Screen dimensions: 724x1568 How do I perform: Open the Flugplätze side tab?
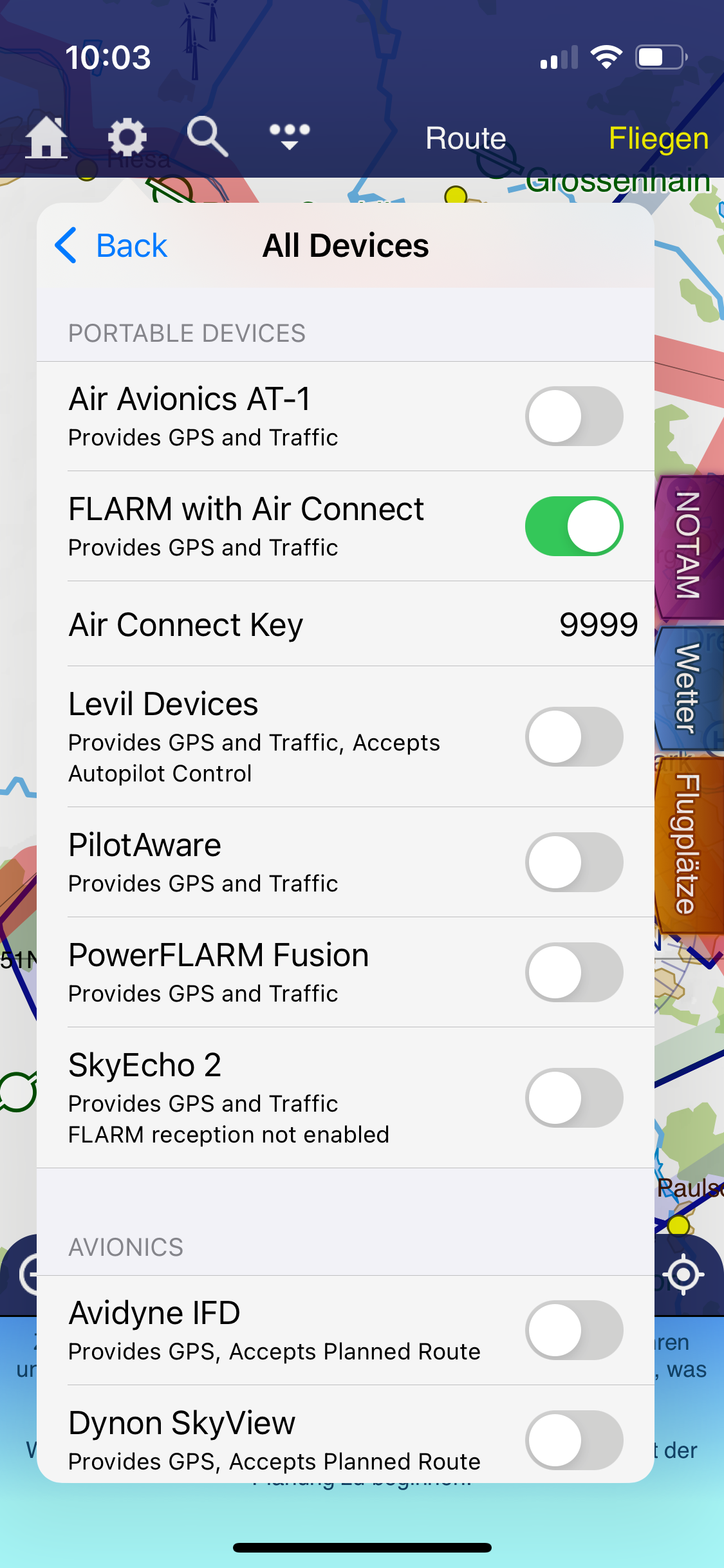pos(689,844)
